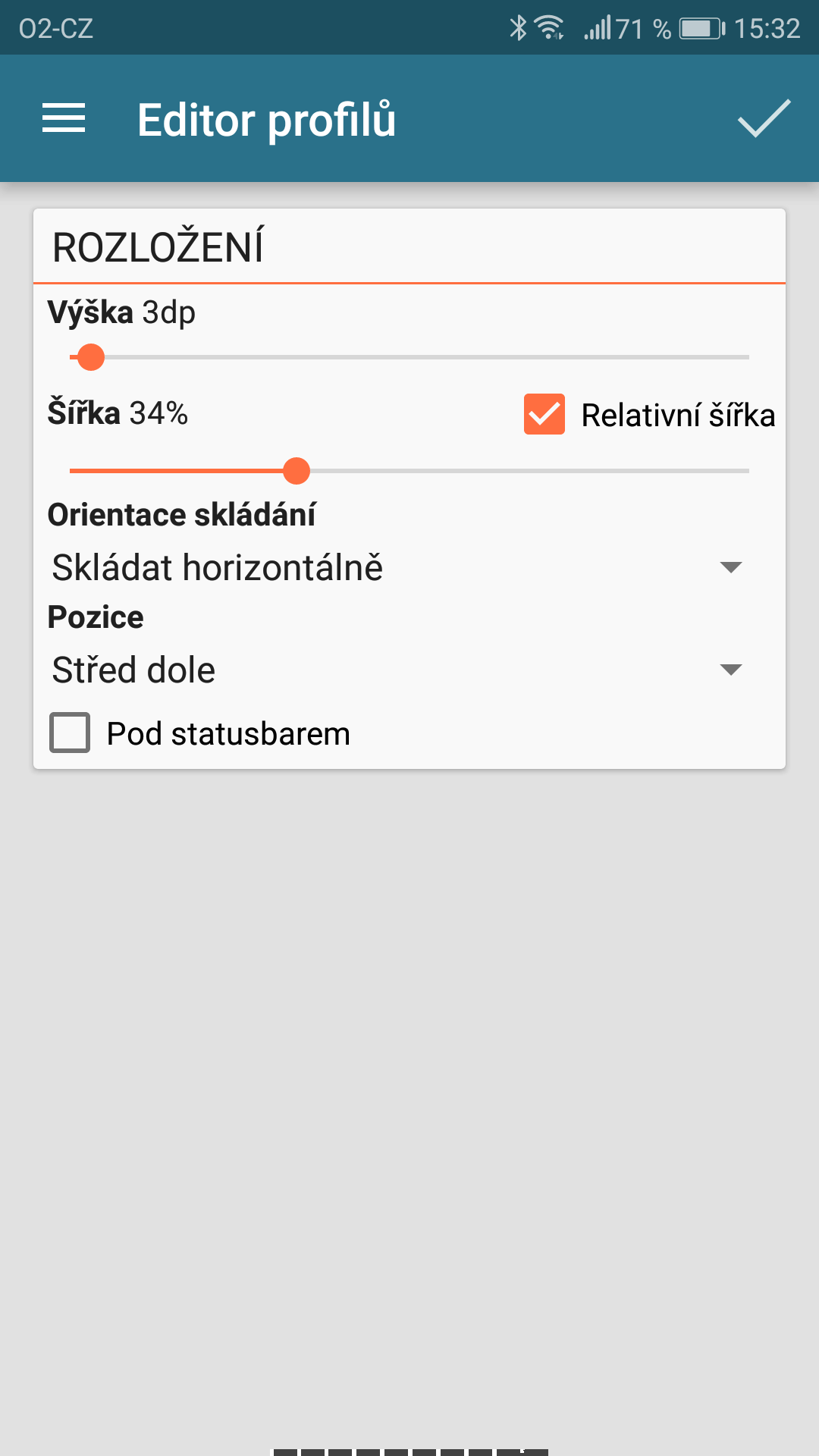Tap the Výška slider track
The height and width of the screenshot is (1456, 819).
(409, 357)
